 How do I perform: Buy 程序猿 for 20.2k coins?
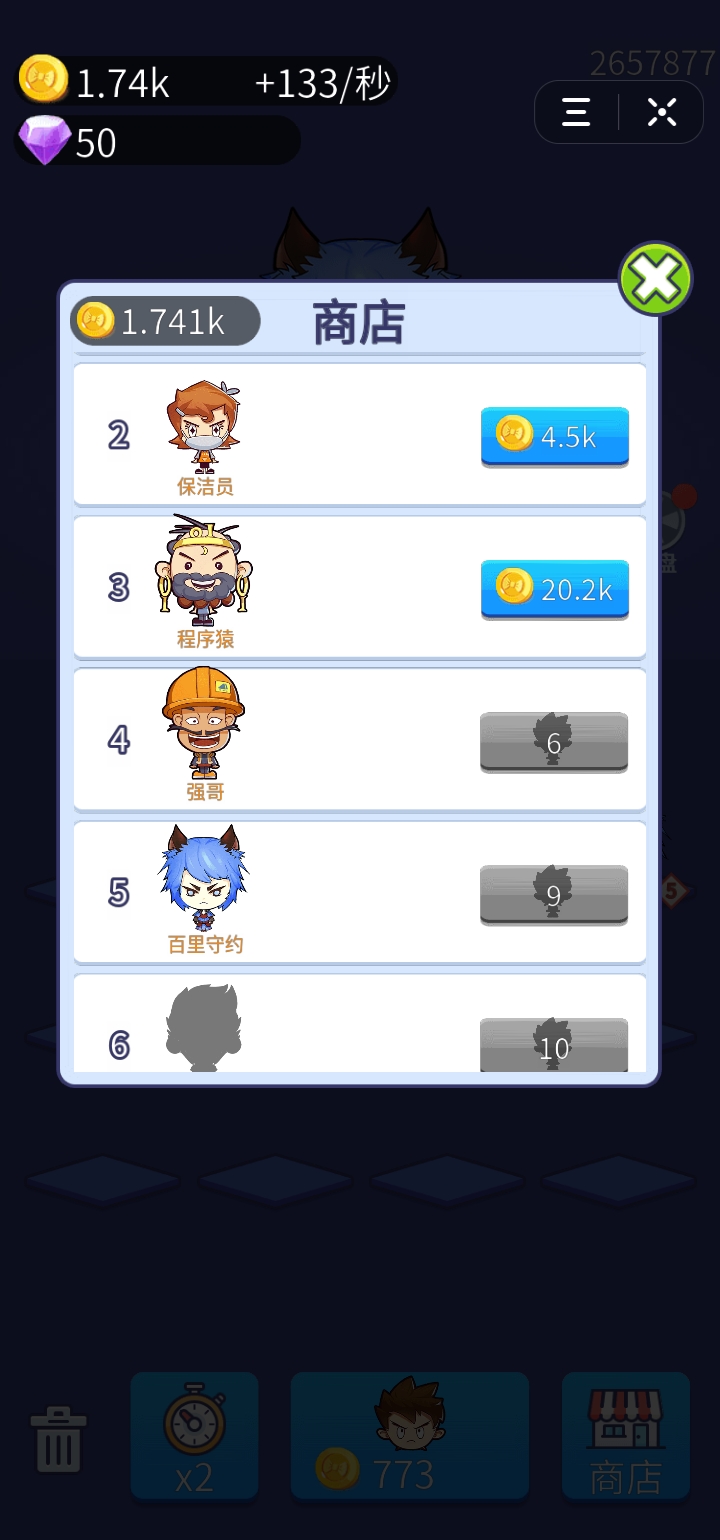(554, 589)
